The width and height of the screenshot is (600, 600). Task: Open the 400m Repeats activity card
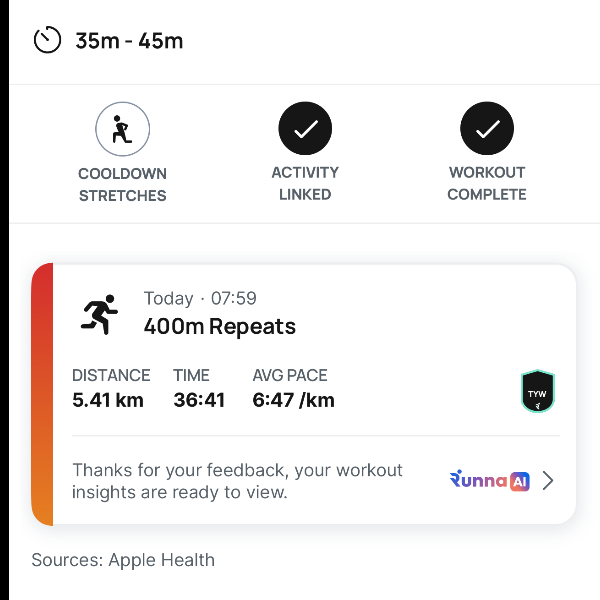(x=300, y=350)
